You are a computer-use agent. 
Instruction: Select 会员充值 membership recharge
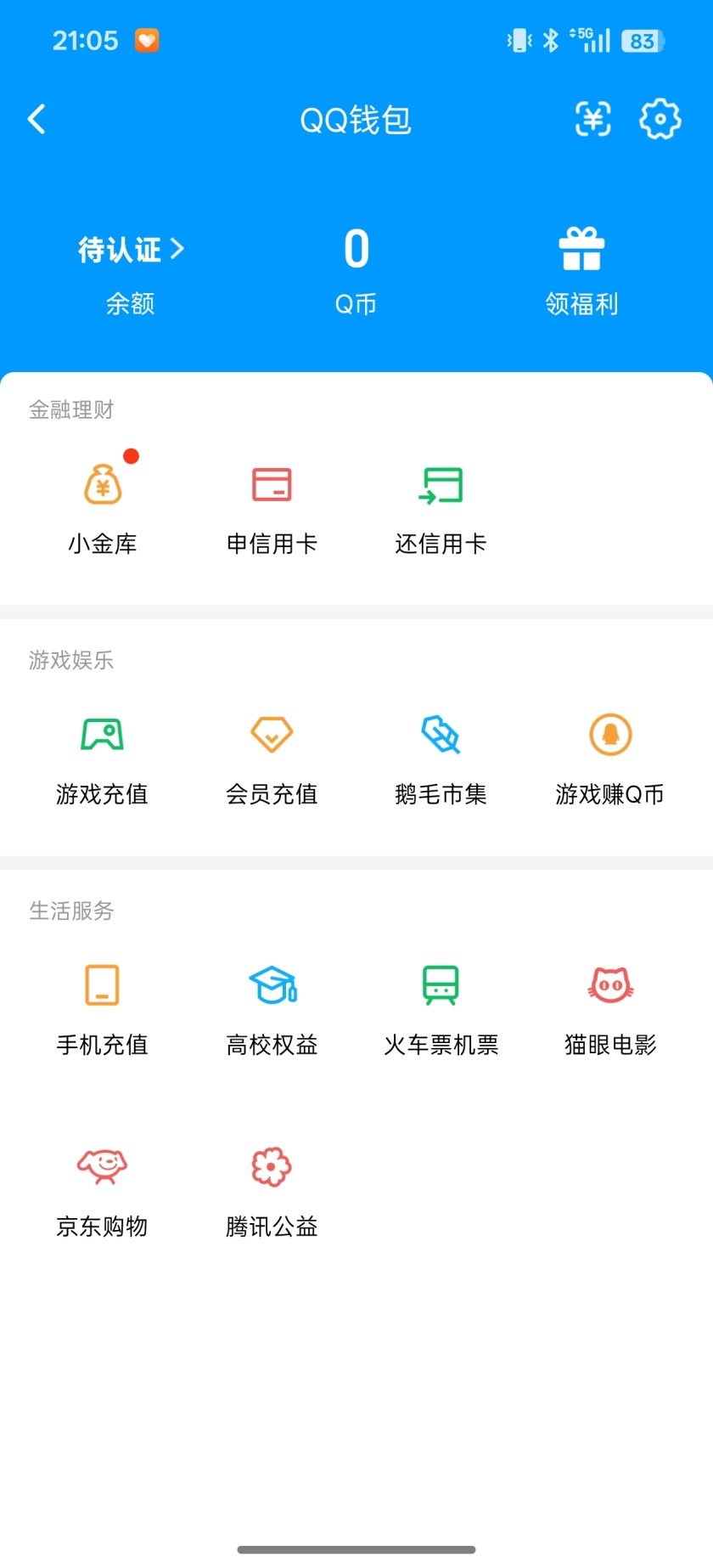coord(272,756)
